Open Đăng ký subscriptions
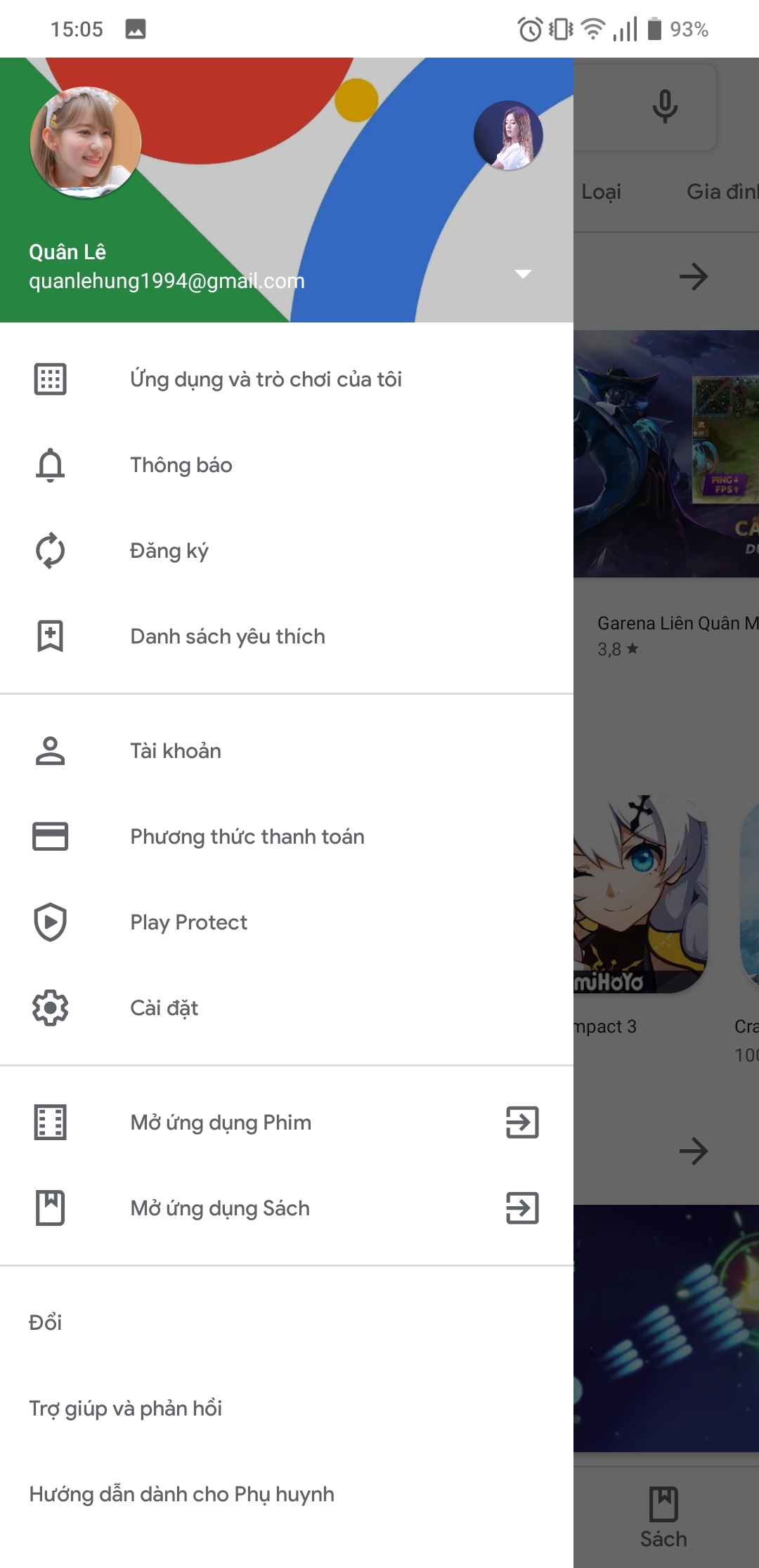Screen dimensions: 759x1568 coord(169,551)
